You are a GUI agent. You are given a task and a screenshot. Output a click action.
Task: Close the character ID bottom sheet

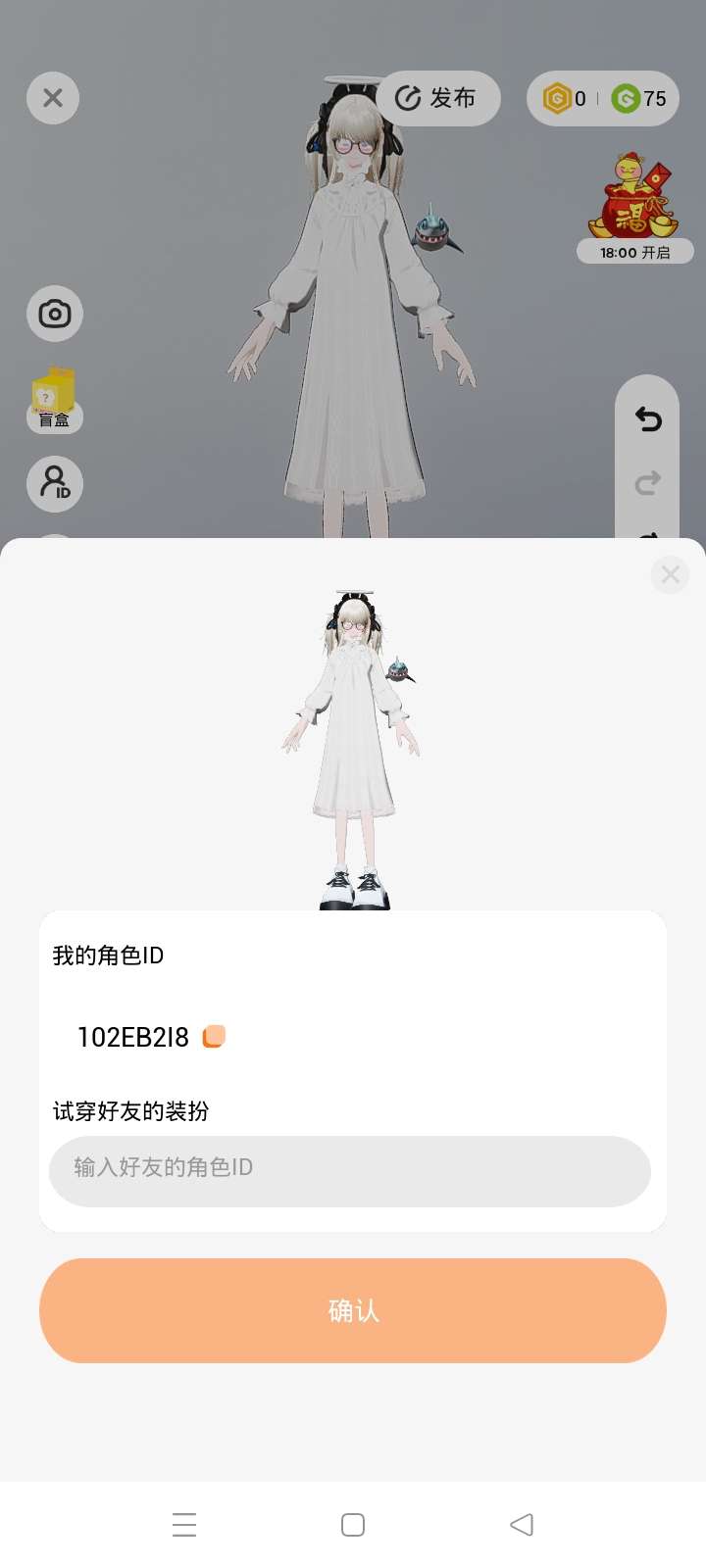pos(671,574)
